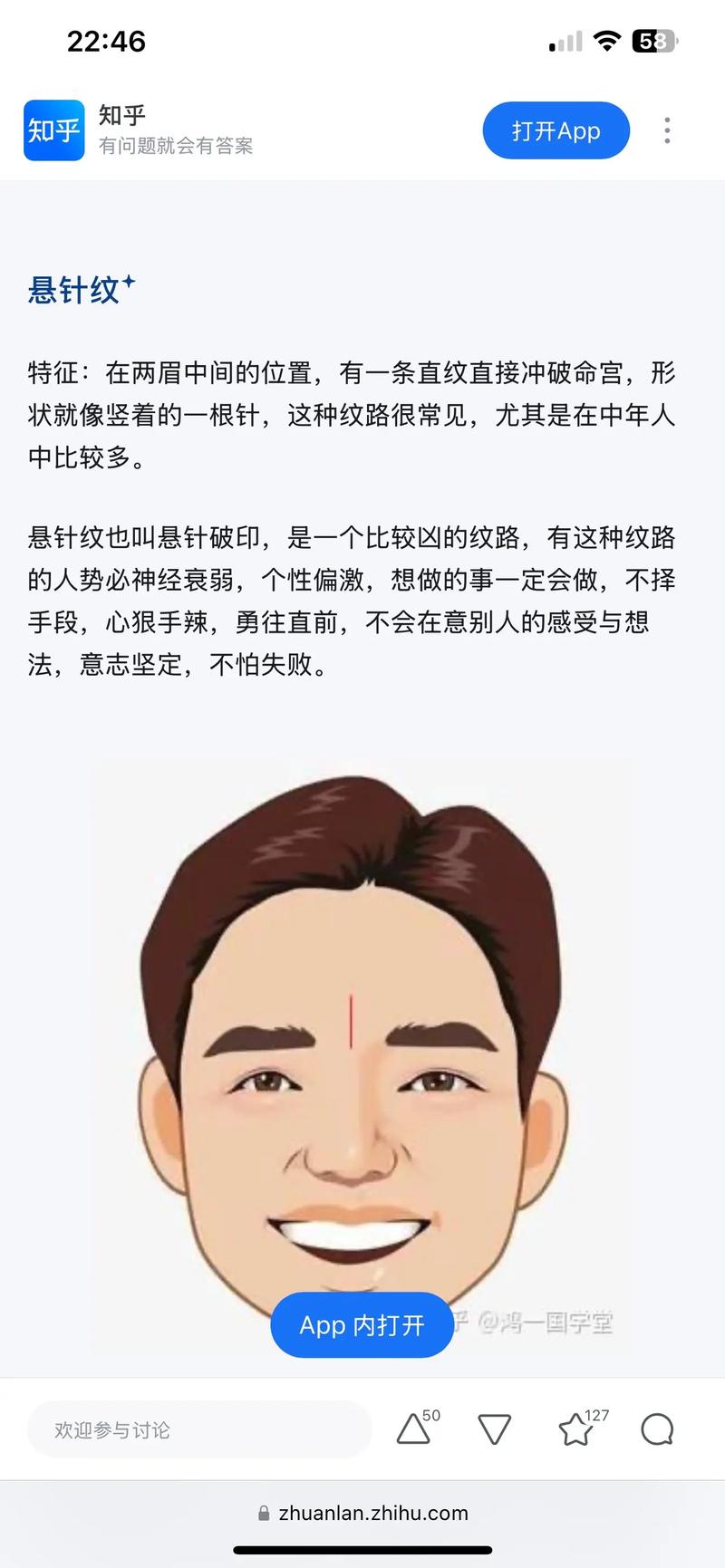725x1568 pixels.
Task: View the face illustration image
Action: point(362,1042)
